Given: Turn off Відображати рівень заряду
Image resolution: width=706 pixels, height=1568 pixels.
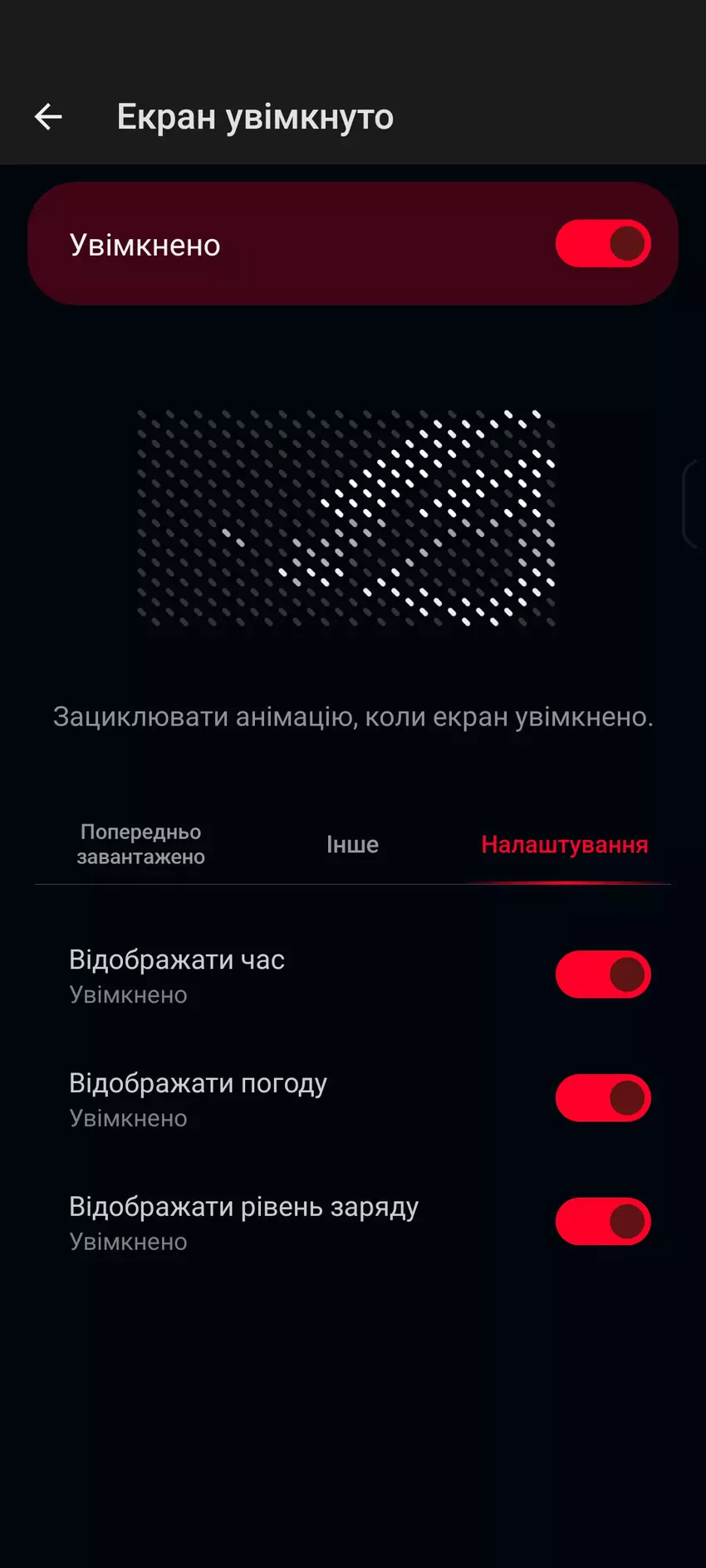Looking at the screenshot, I should click(x=602, y=1222).
